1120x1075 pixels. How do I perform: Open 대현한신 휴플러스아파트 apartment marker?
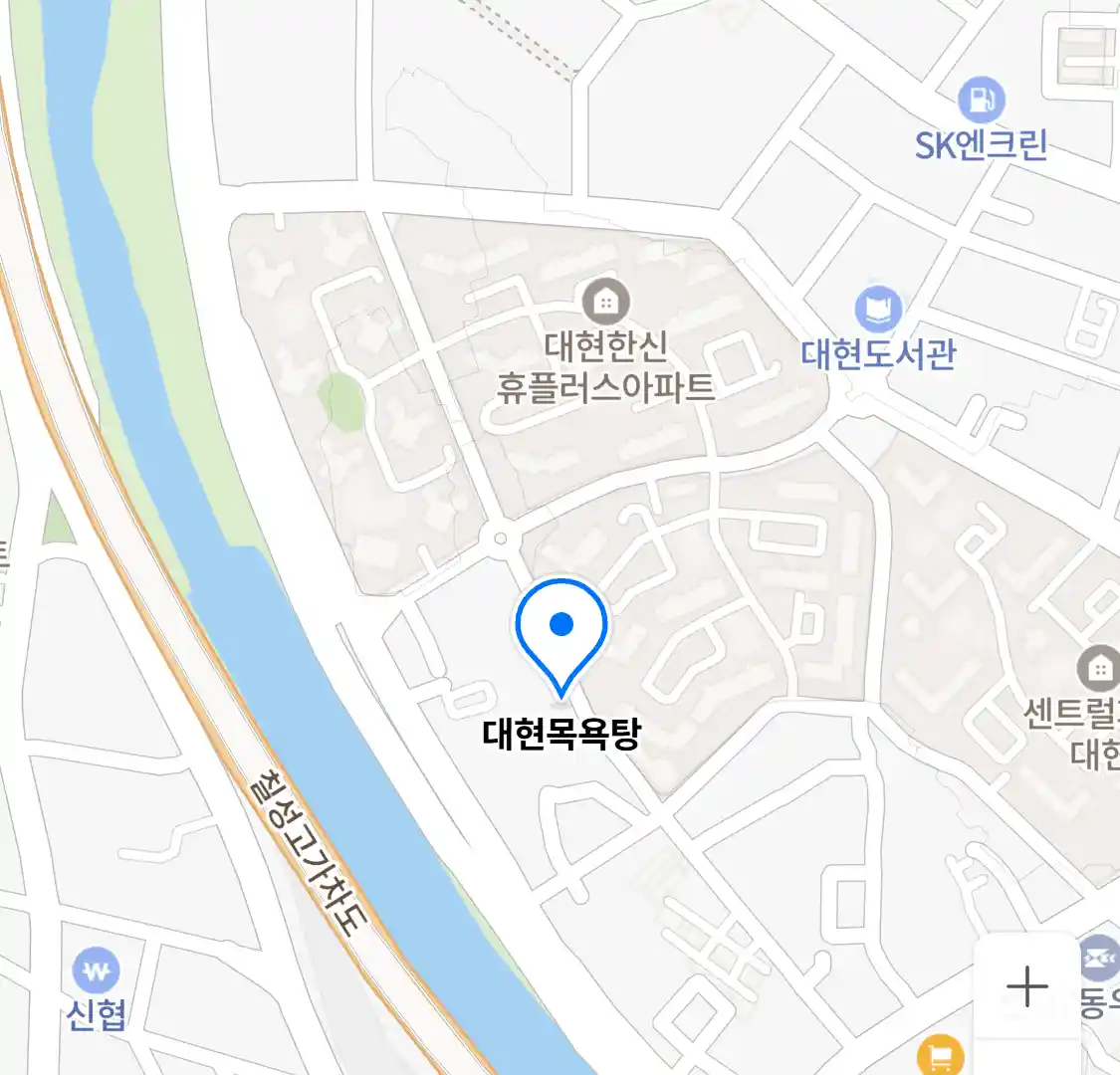pos(605,301)
